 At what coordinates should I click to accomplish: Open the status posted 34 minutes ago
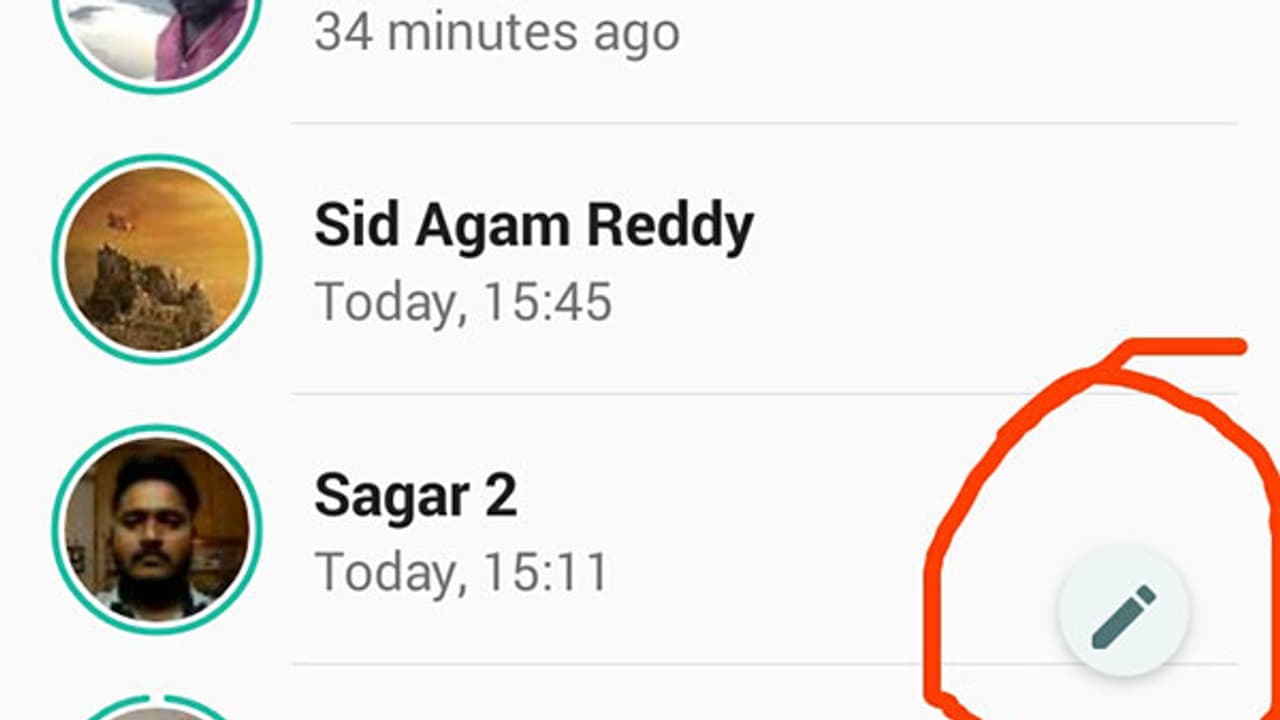pyautogui.click(x=497, y=32)
